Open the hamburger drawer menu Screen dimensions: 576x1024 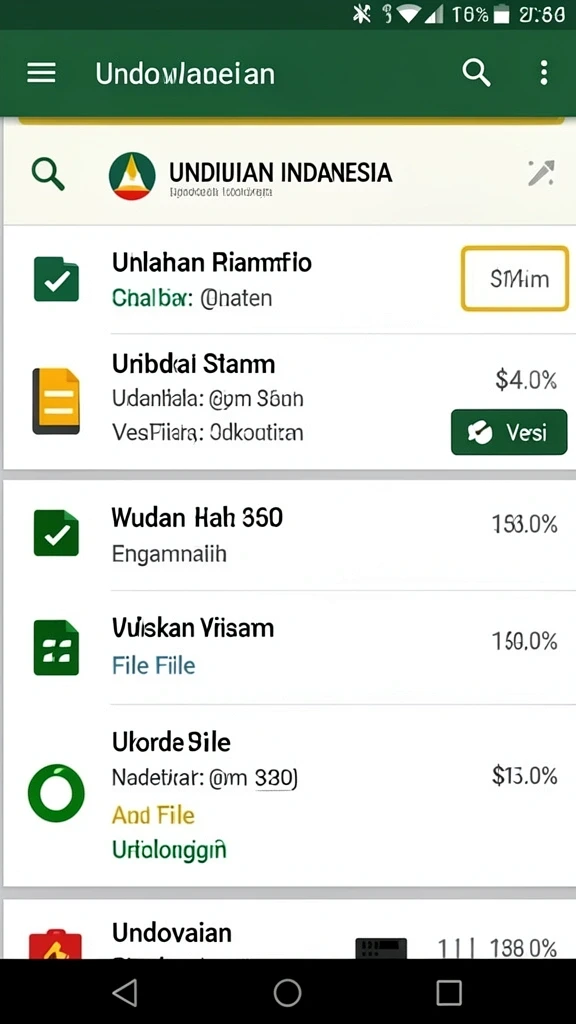tap(41, 73)
